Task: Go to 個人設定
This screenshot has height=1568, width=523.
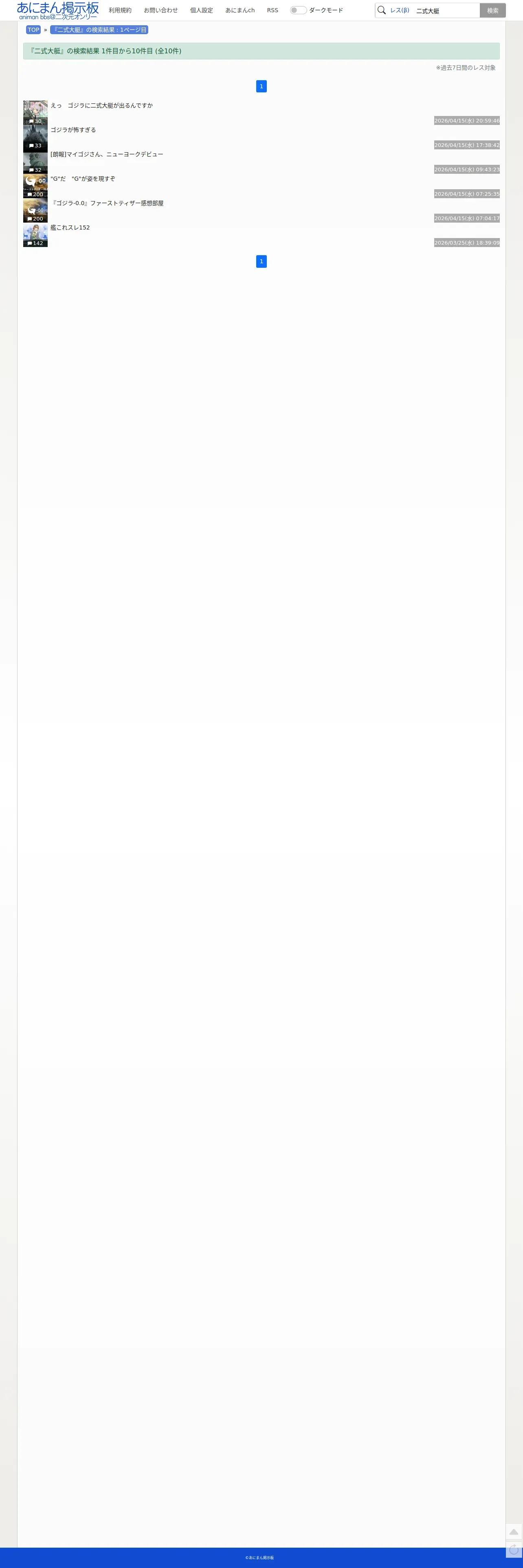Action: coord(202,10)
